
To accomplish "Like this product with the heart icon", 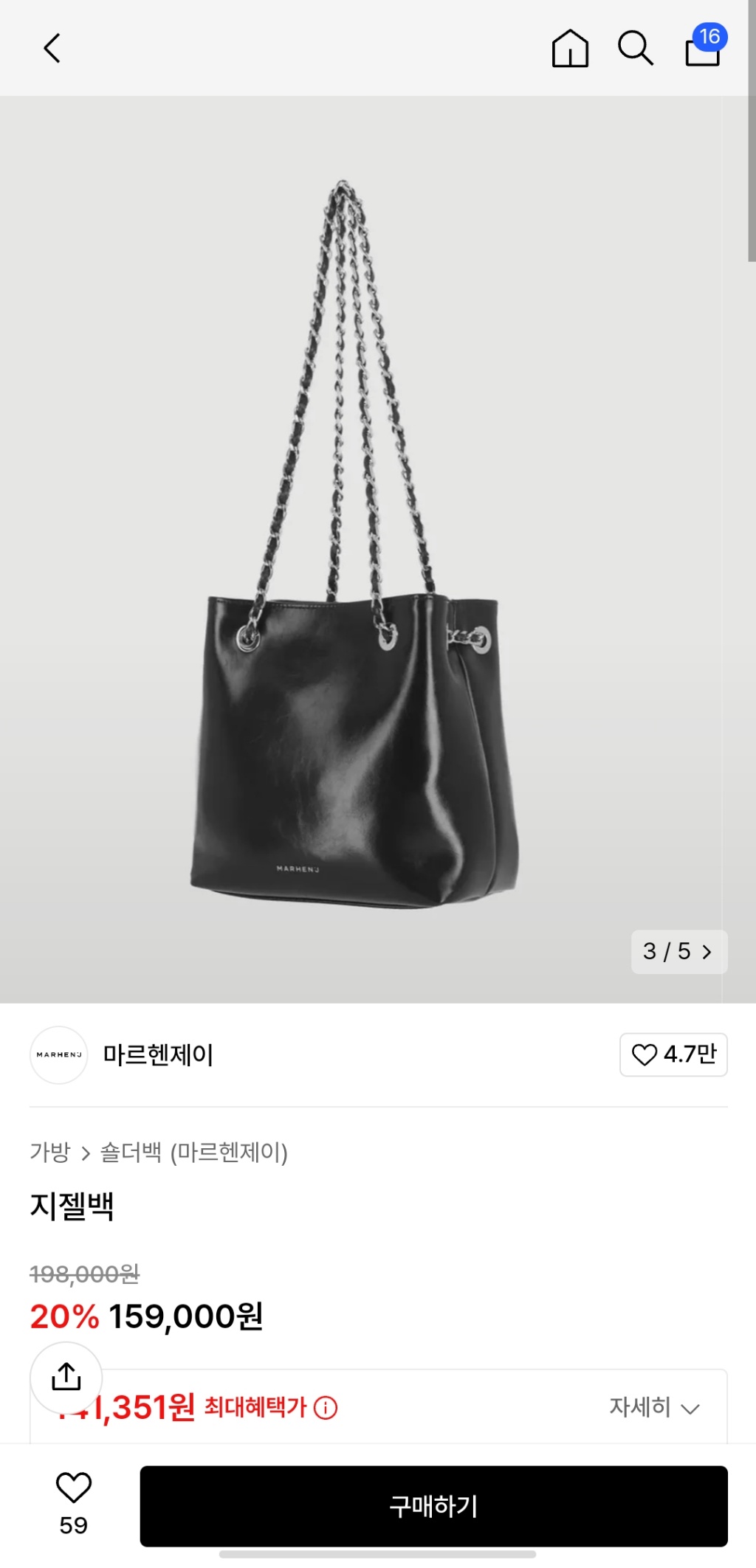I will point(73,1488).
